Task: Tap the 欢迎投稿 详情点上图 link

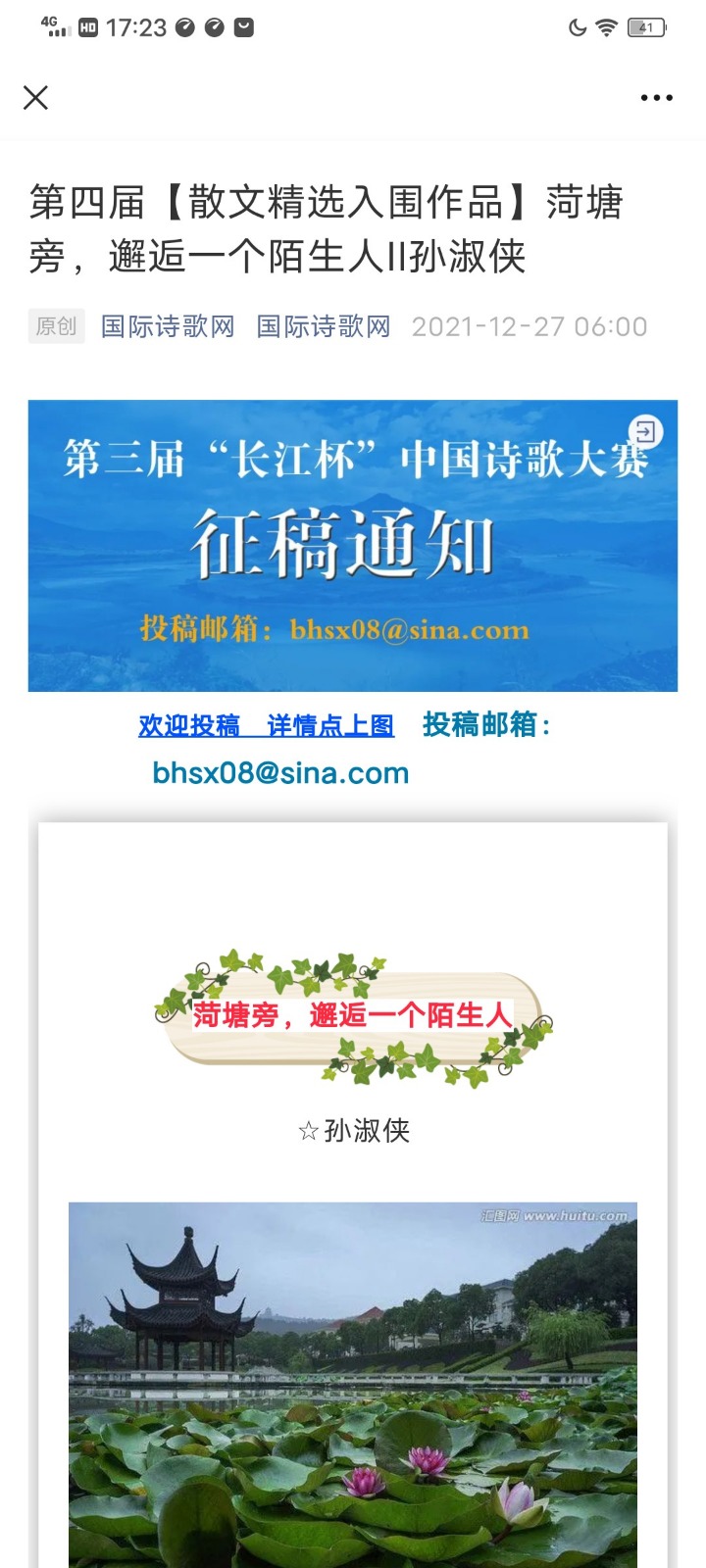Action: (266, 725)
